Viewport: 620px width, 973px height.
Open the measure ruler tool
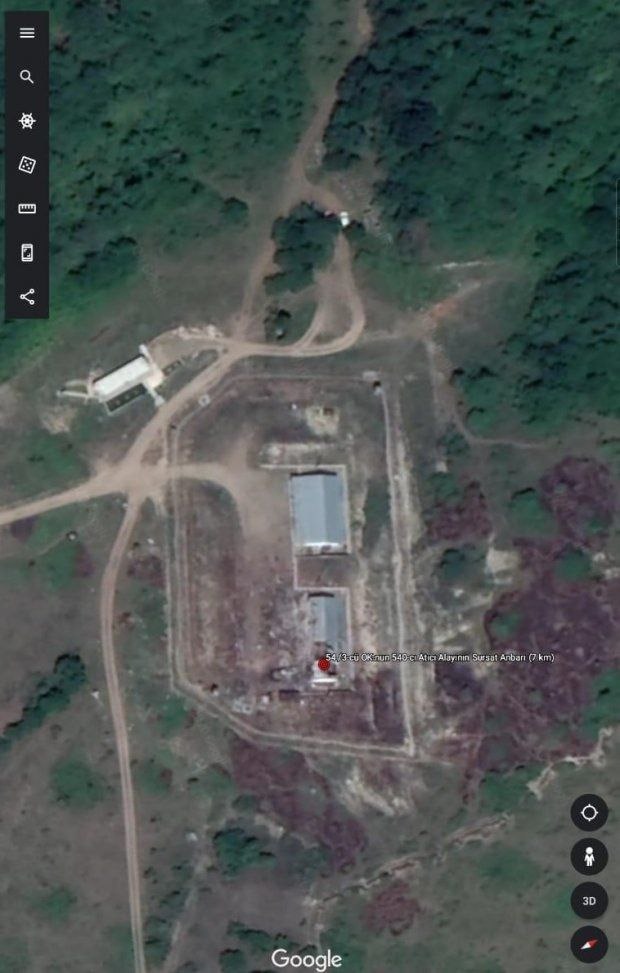(27, 209)
